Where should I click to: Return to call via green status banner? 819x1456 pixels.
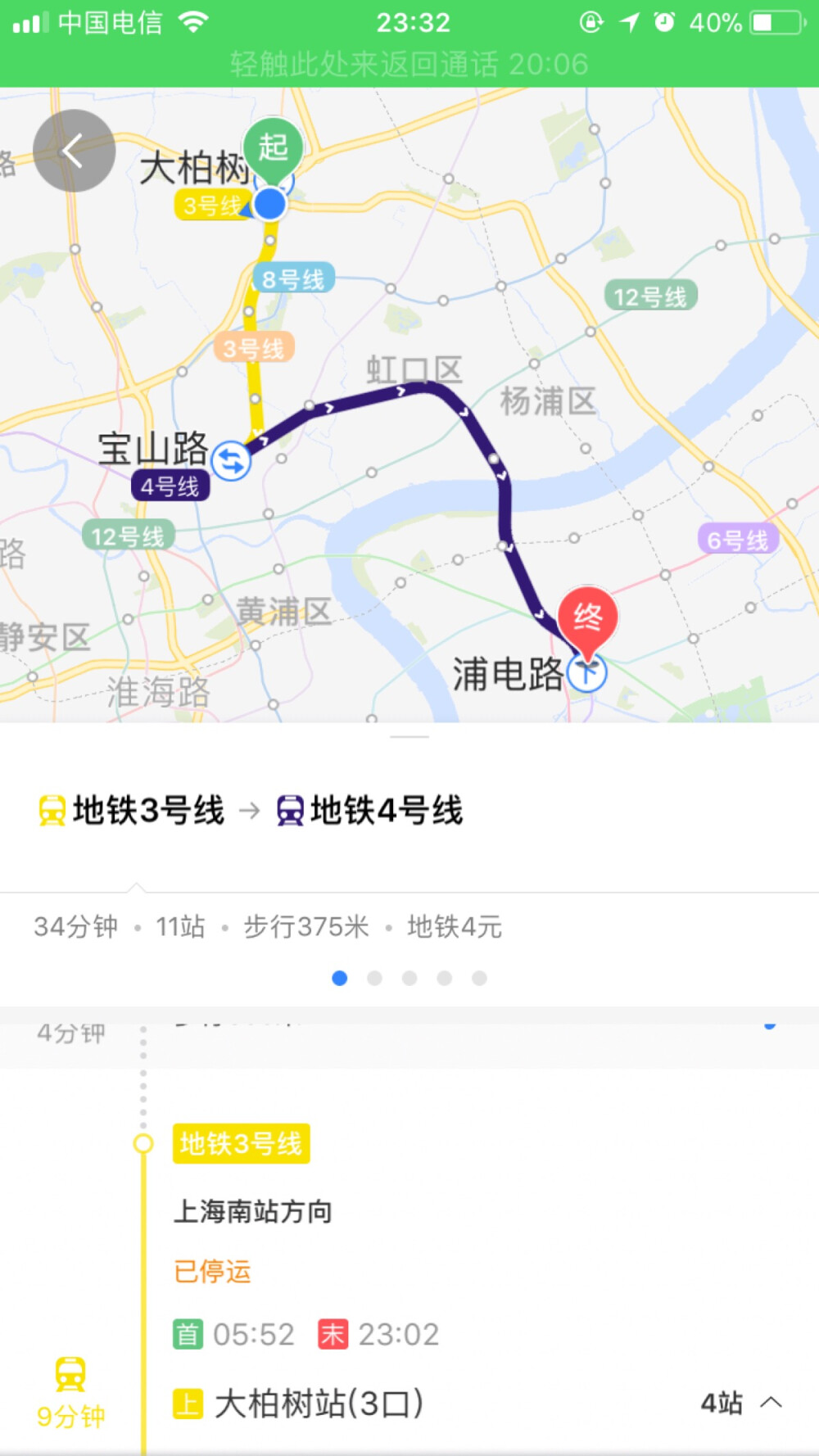[409, 64]
